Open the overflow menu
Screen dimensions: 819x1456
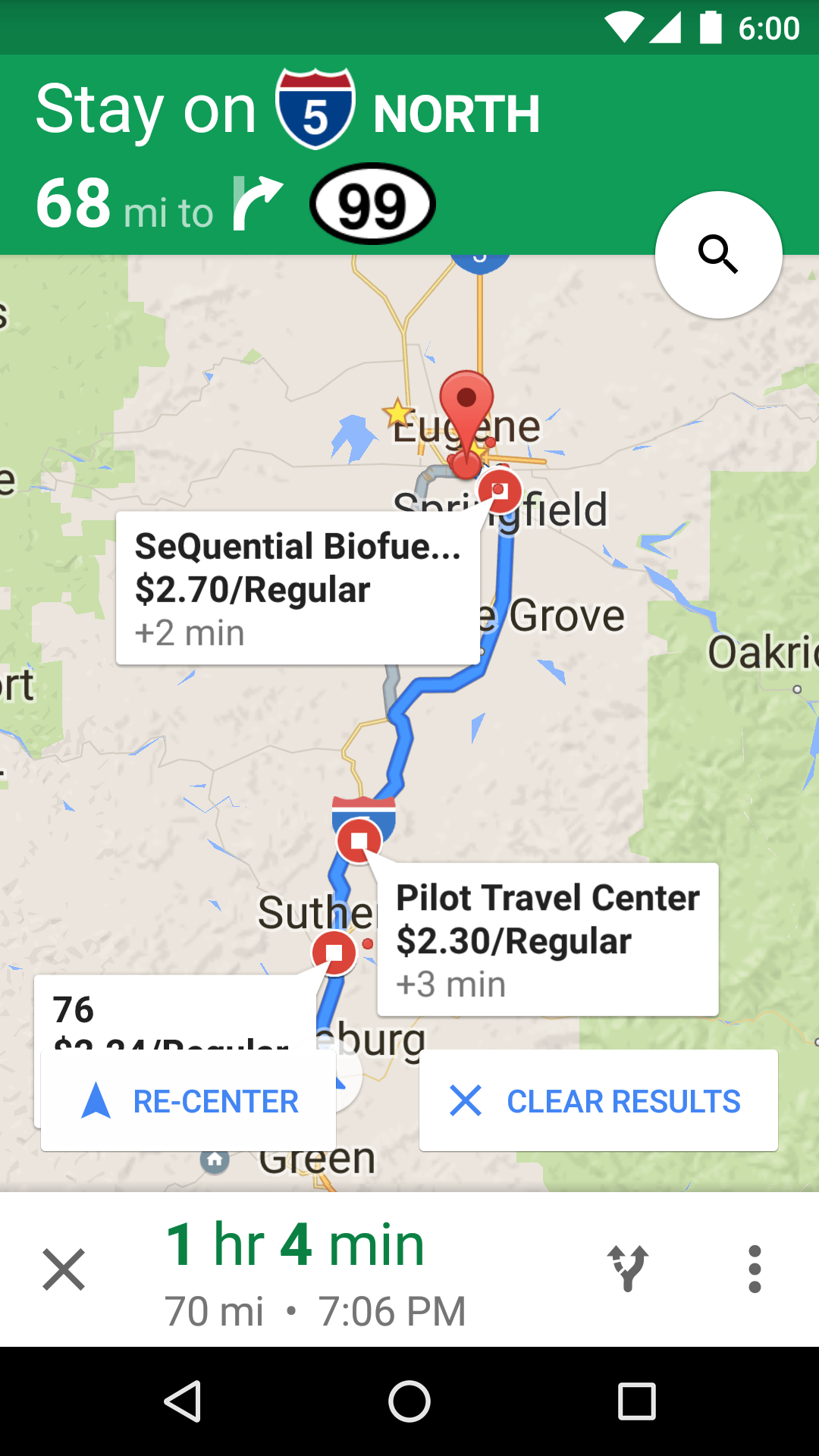click(754, 1268)
